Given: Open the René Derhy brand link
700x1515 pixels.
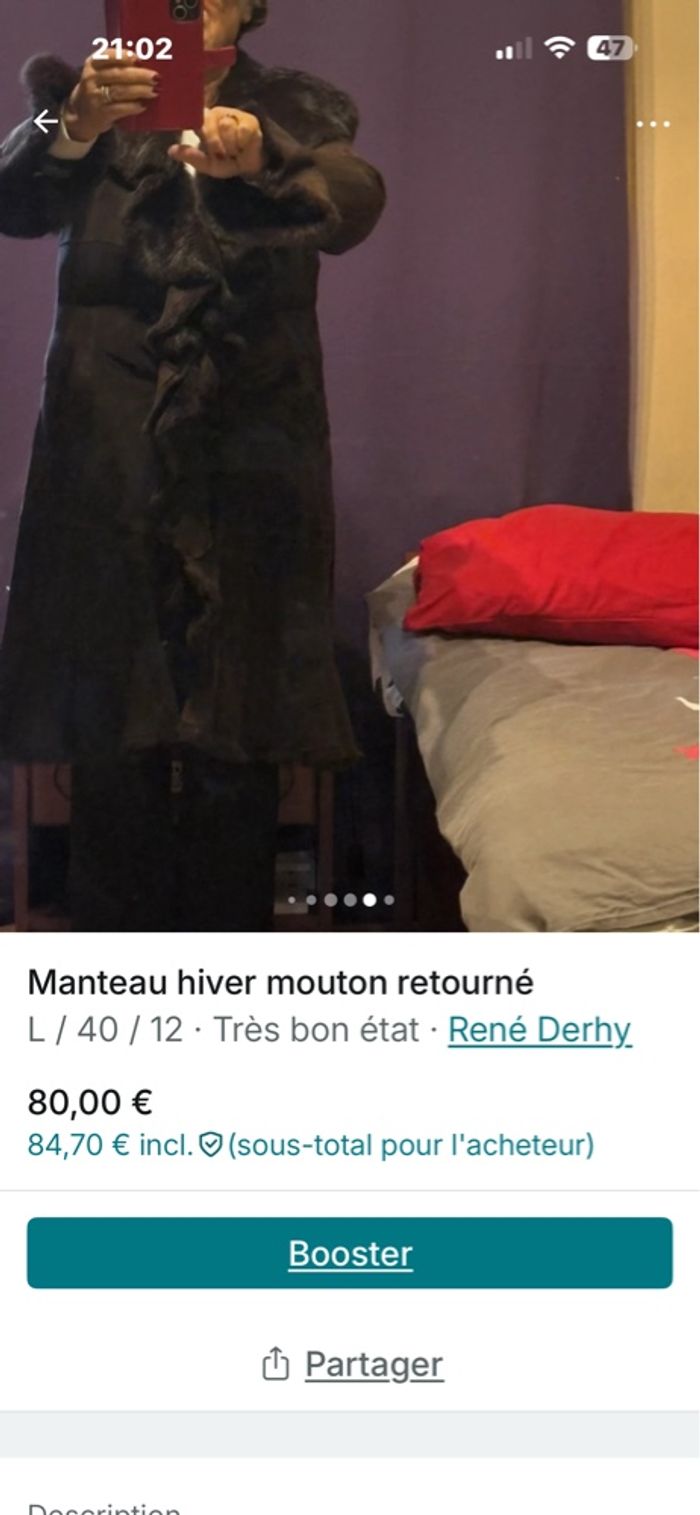Looking at the screenshot, I should tap(539, 1030).
